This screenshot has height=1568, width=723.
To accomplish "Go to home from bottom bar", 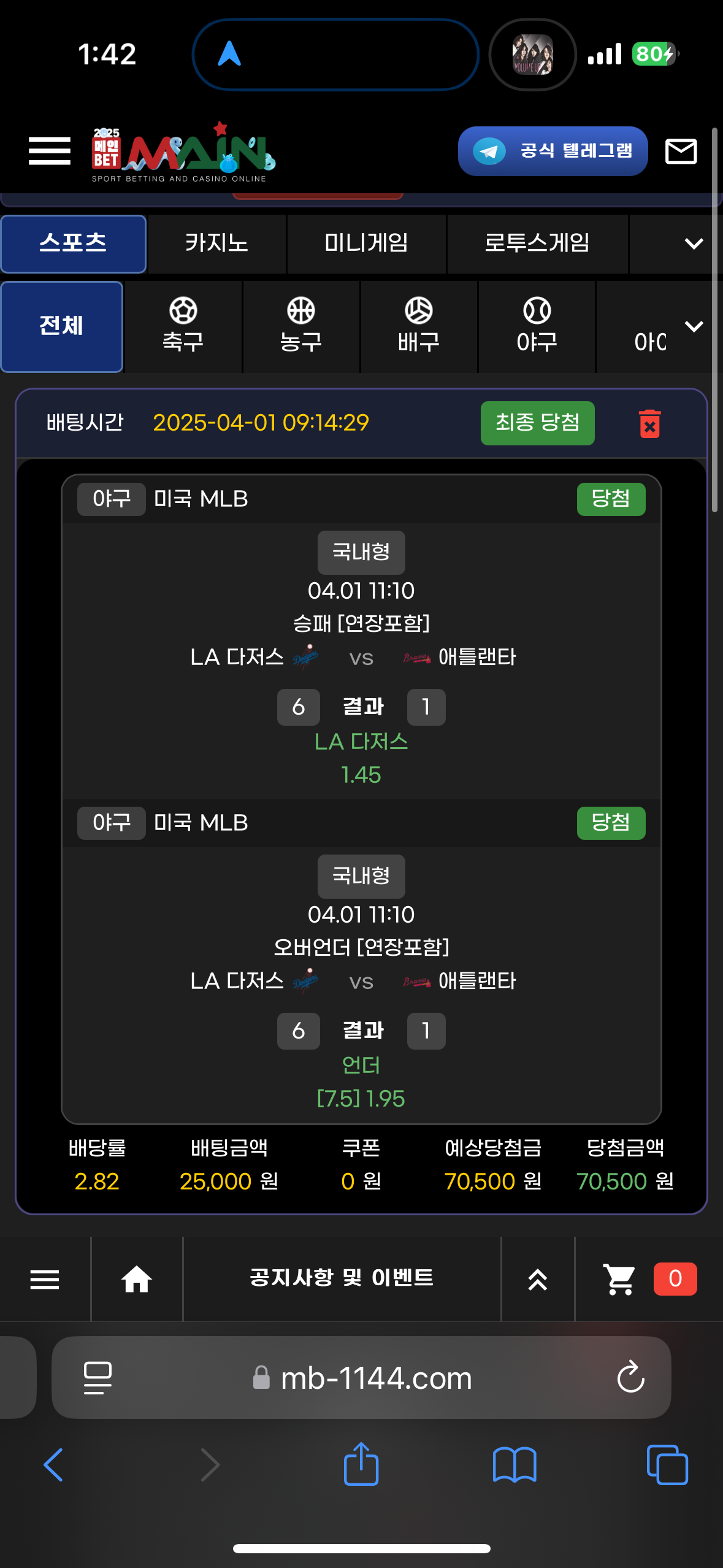I will click(136, 1279).
